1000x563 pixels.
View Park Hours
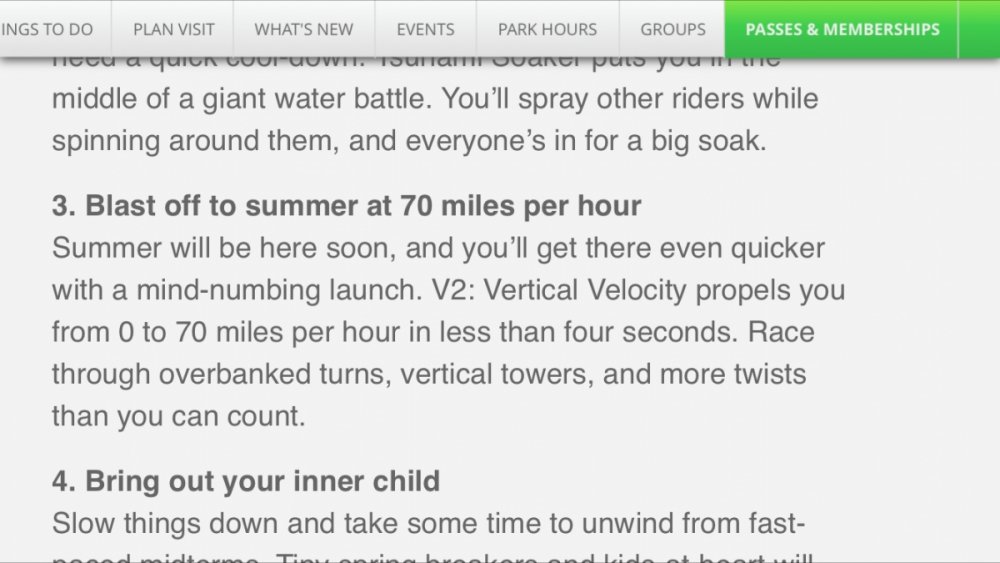click(x=547, y=29)
